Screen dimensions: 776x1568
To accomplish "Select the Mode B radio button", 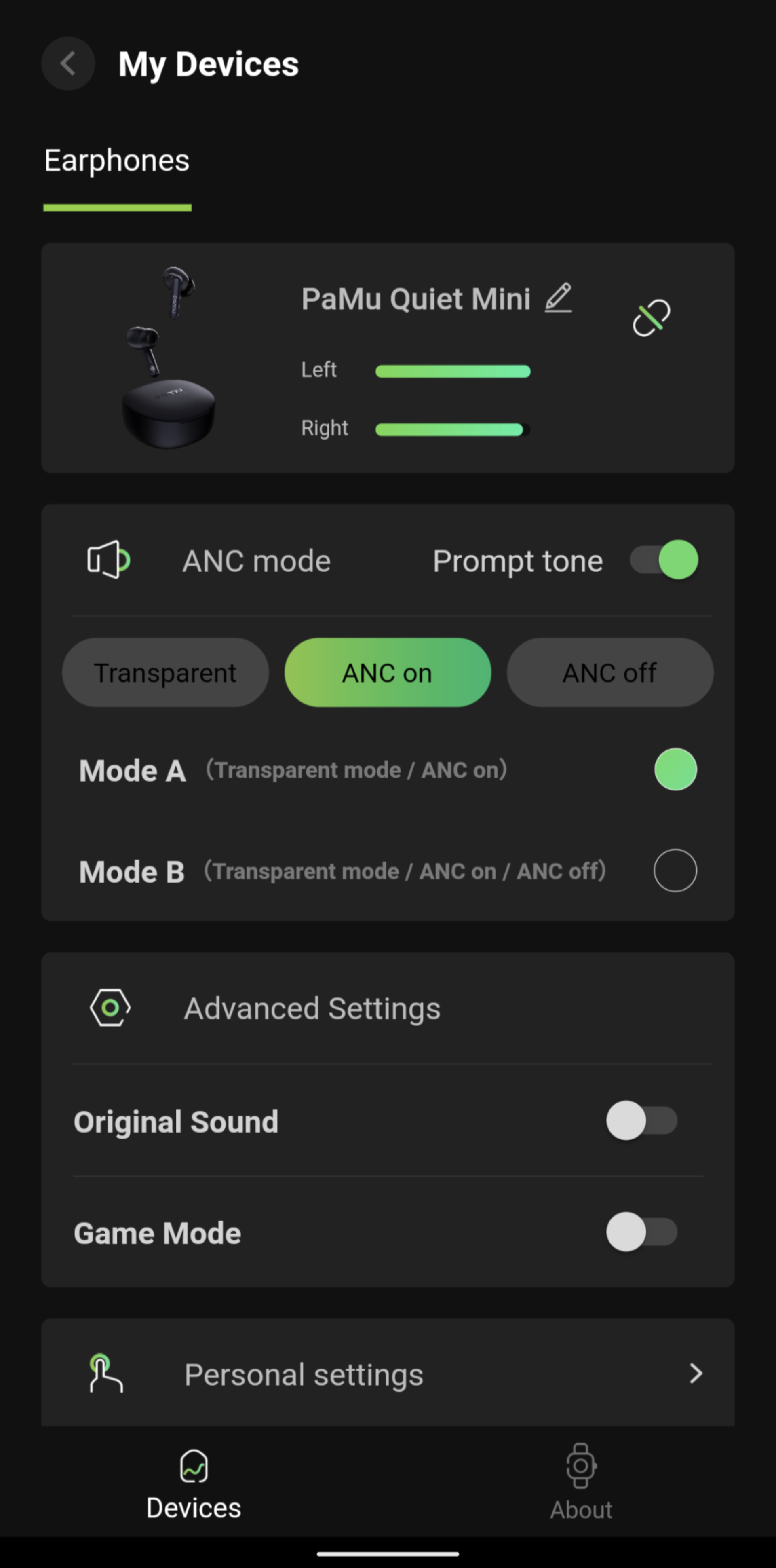I will 675,871.
